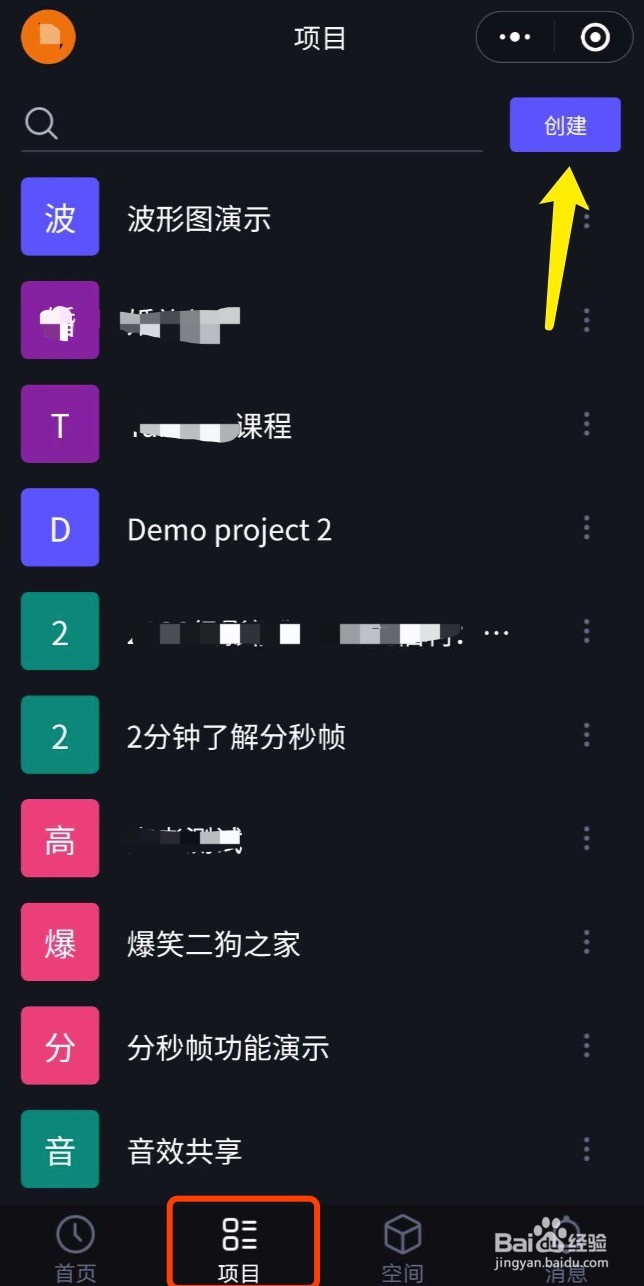Open the mini program more menu
The image size is (644, 1286).
[x=515, y=38]
